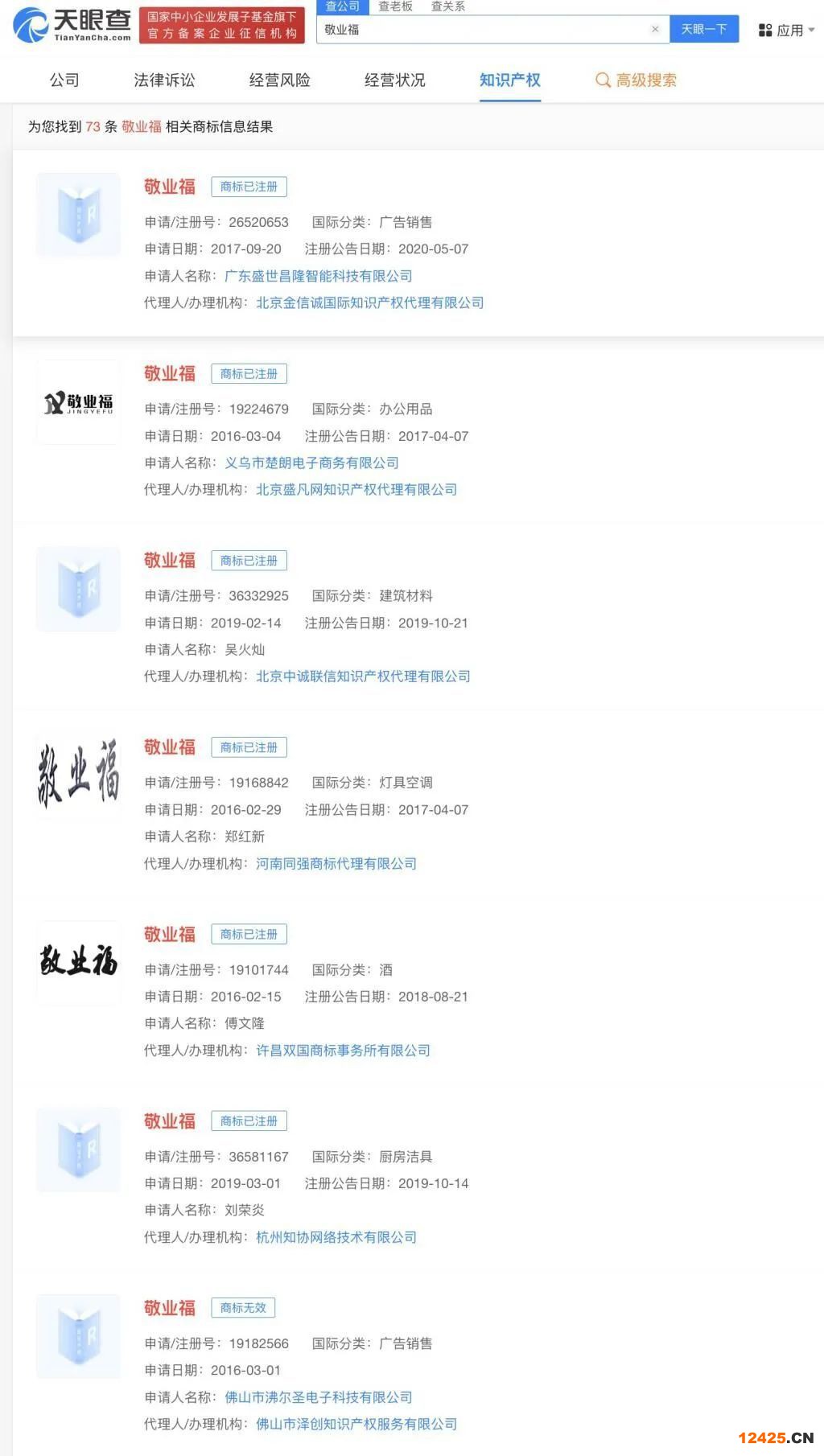The image size is (824, 1456).
Task: Open 高级搜索 advanced search
Action: 636,80
